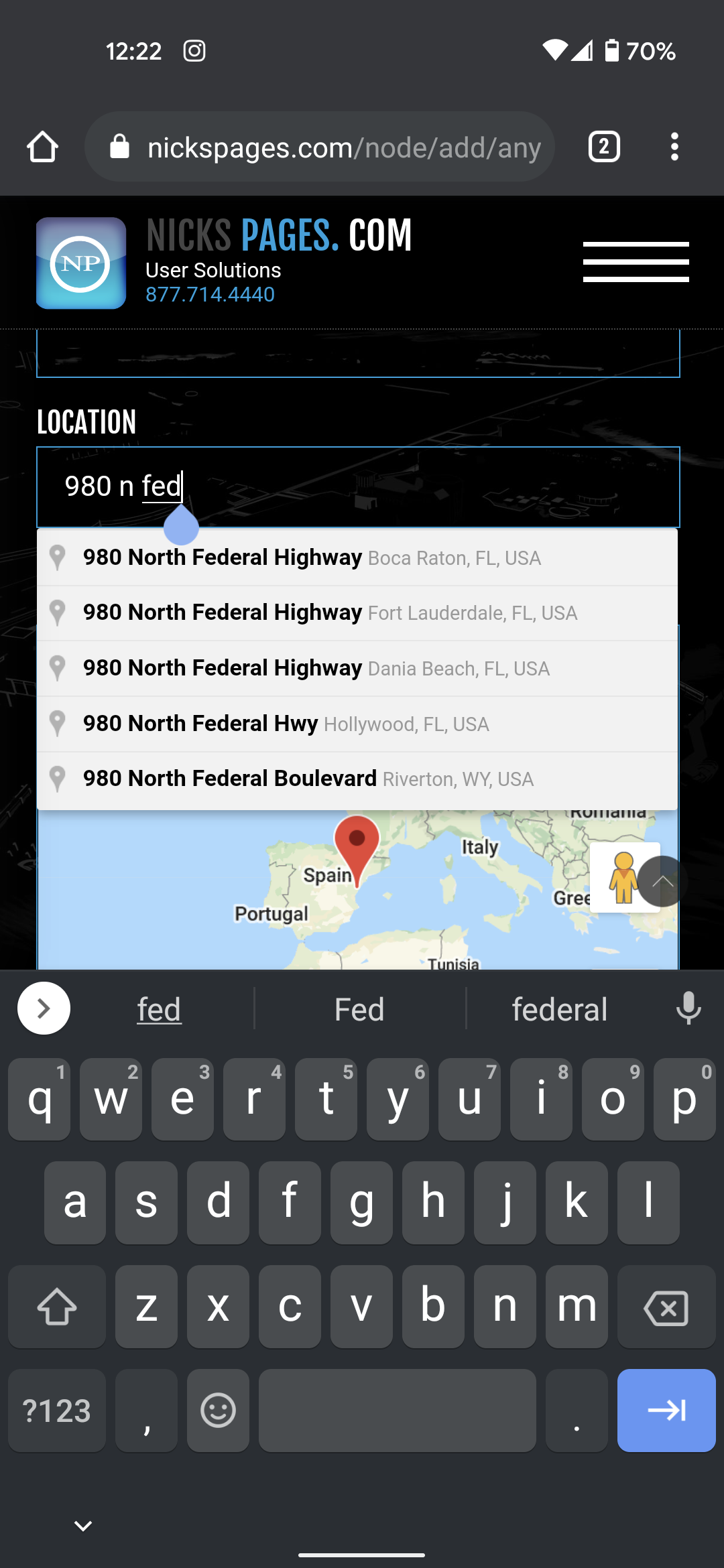Tap the blue Enter key on the keyboard
This screenshot has height=1568, width=724.
tap(666, 1411)
